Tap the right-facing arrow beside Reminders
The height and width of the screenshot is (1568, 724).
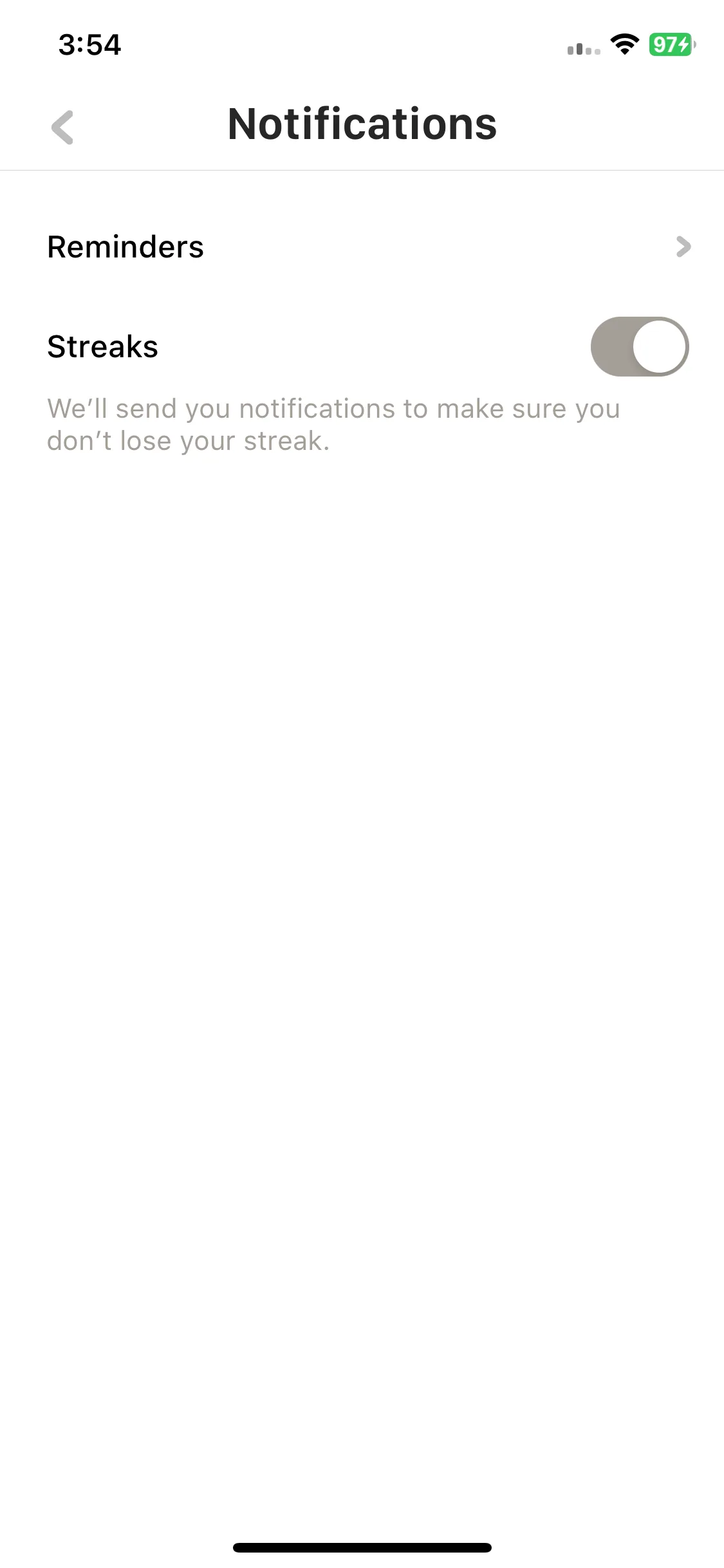coord(684,247)
